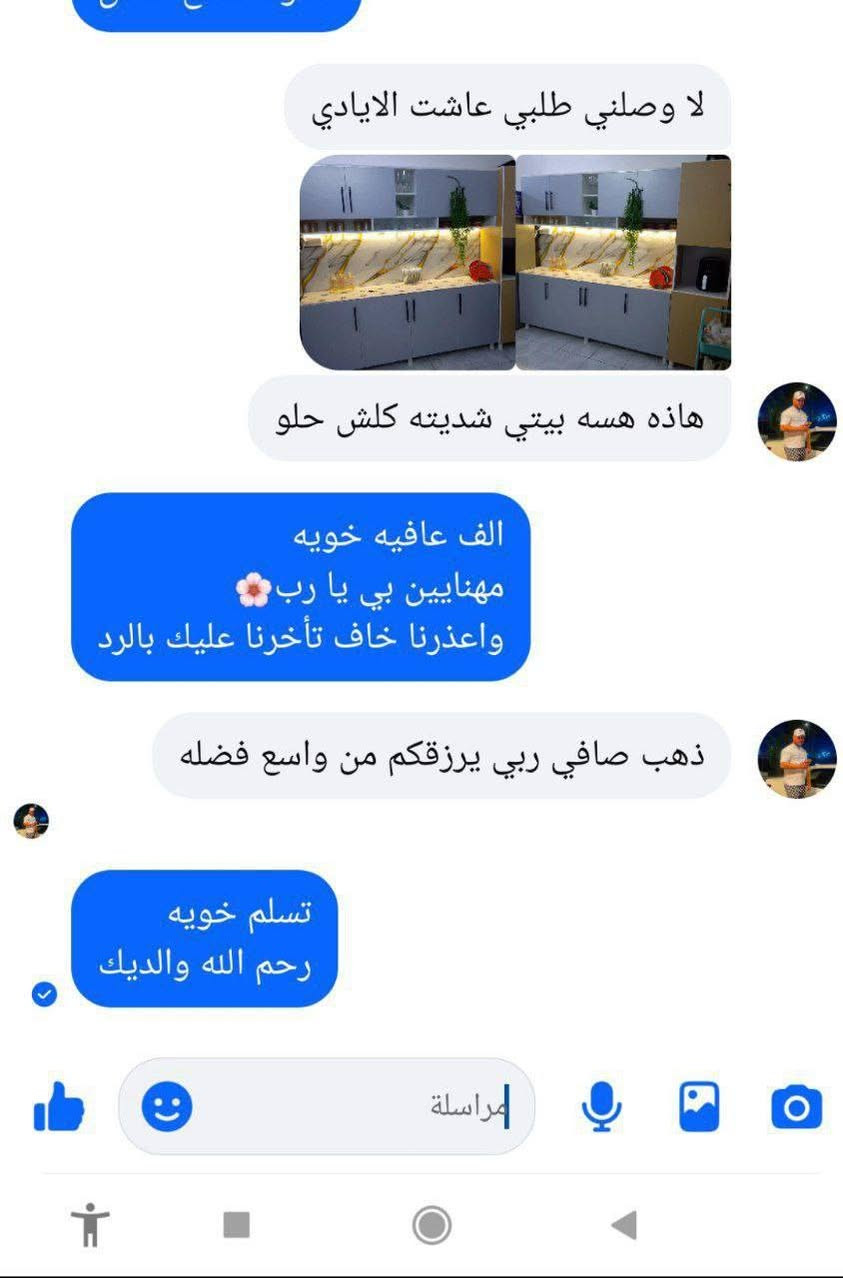
Task: Open the emoji picker in message field
Action: click(166, 1107)
